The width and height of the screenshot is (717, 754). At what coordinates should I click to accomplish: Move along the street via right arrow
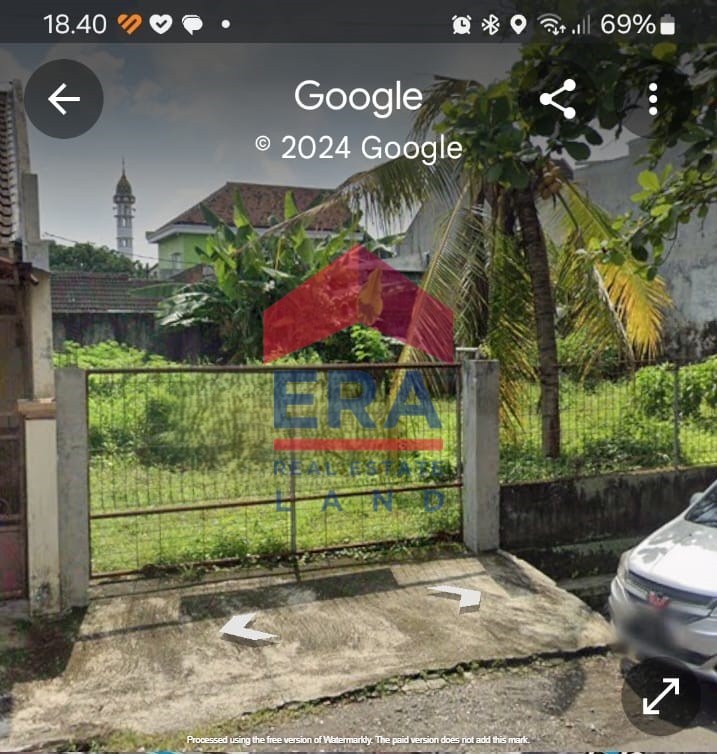click(x=458, y=597)
